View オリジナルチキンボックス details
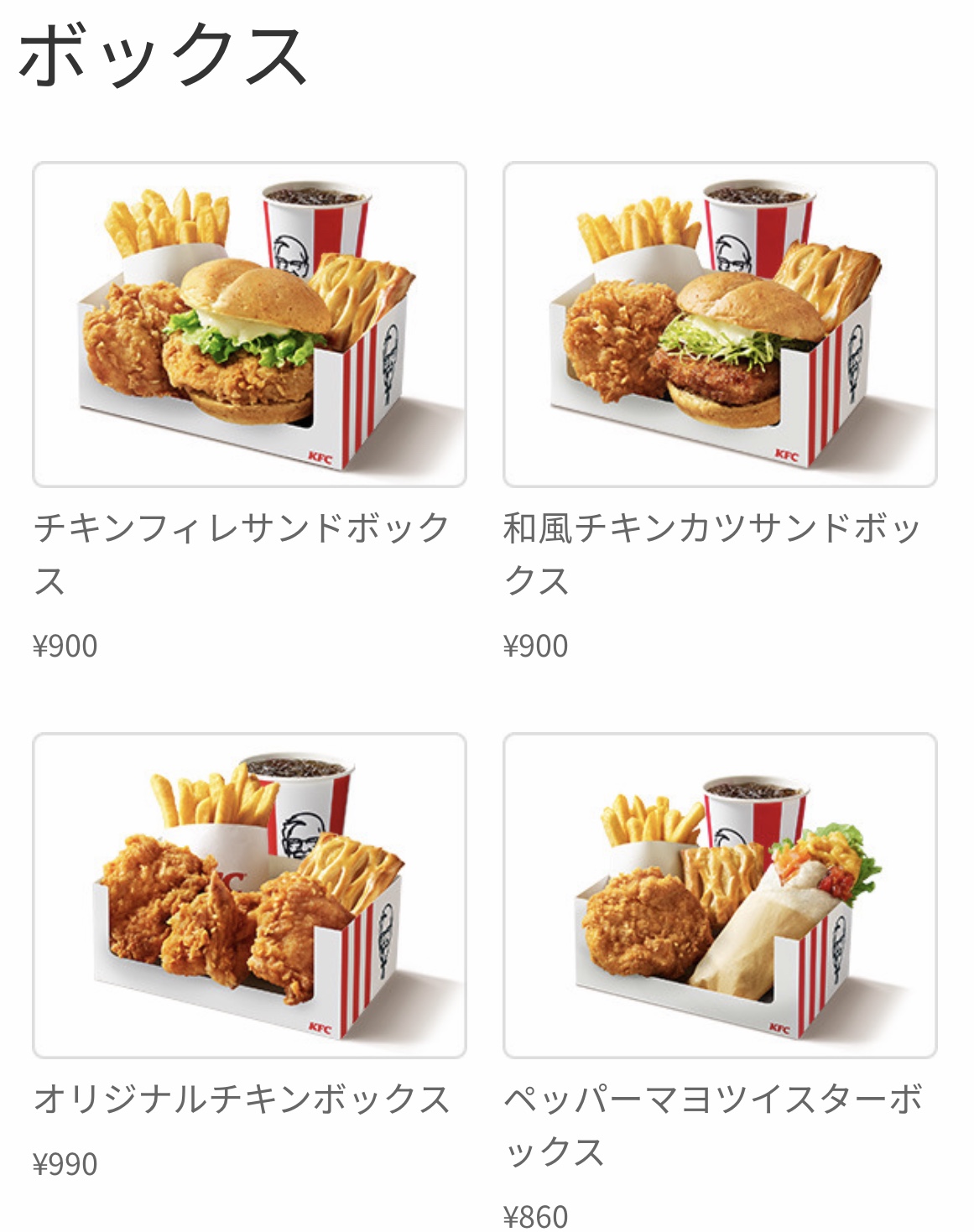 coord(249,895)
